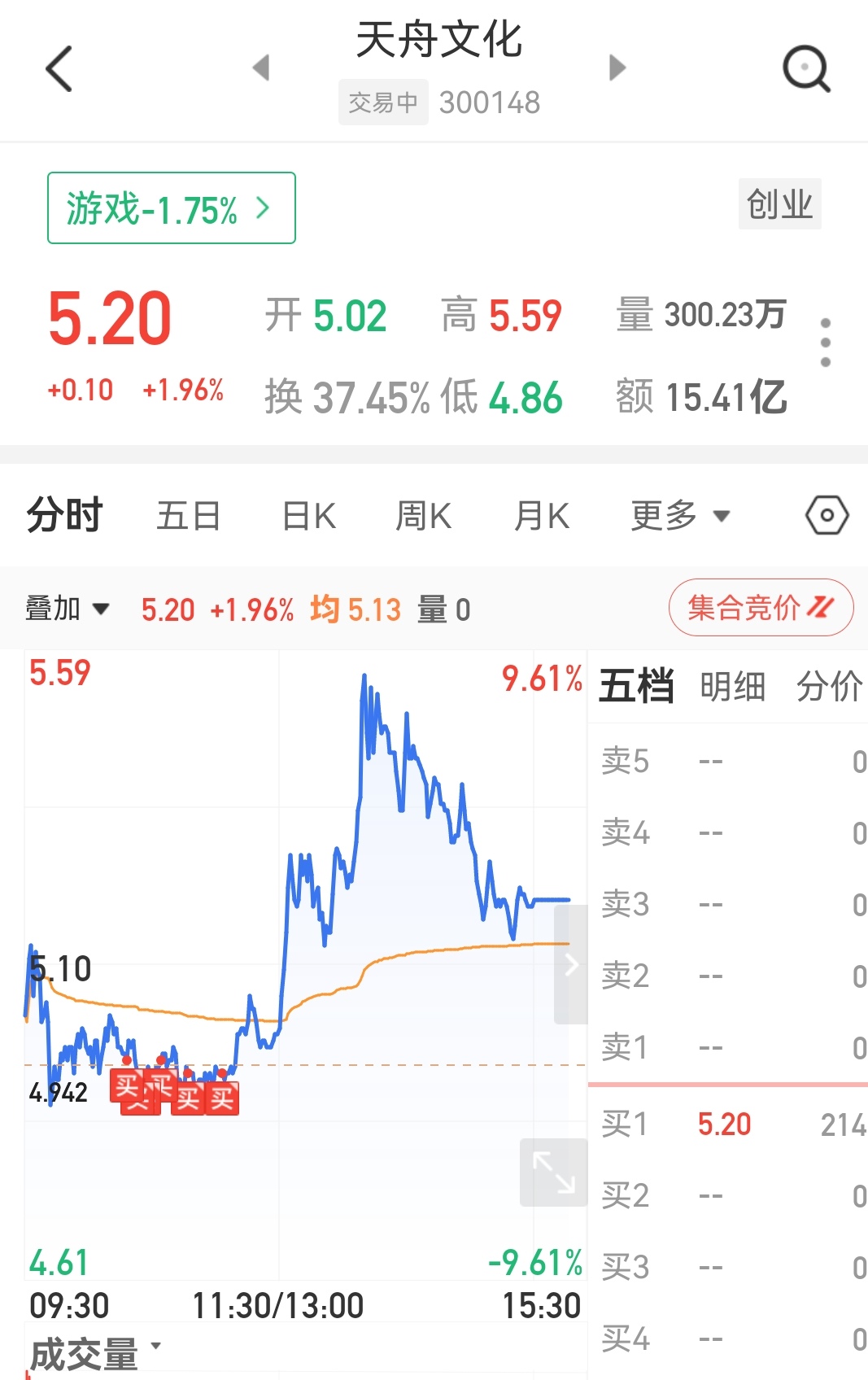The width and height of the screenshot is (868, 1380).
Task: Open stock search magnifier icon
Action: pos(806,69)
